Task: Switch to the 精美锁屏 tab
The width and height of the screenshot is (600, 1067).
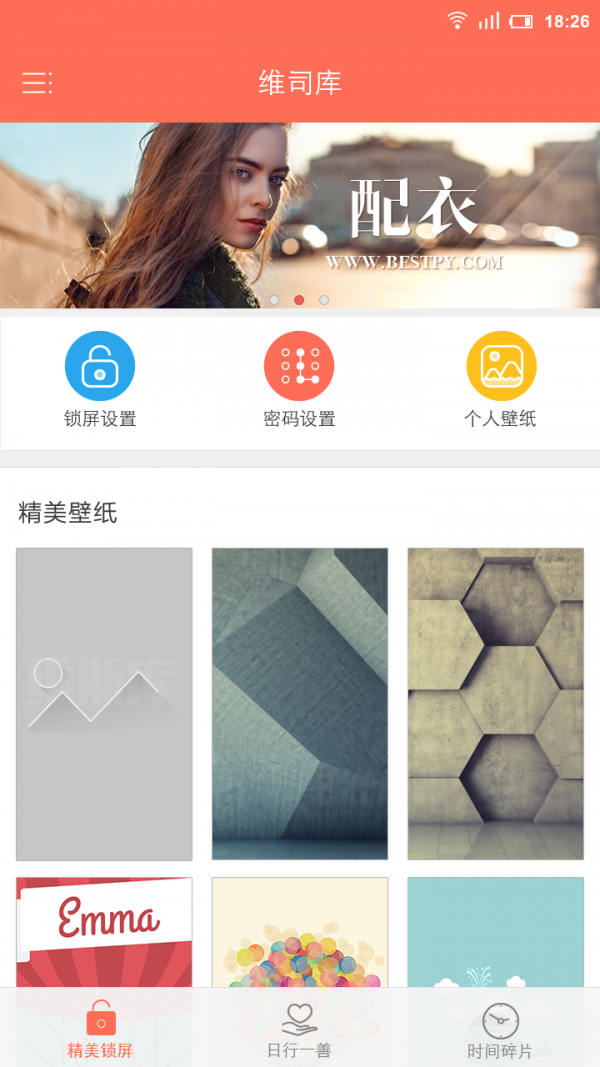Action: click(x=100, y=1030)
